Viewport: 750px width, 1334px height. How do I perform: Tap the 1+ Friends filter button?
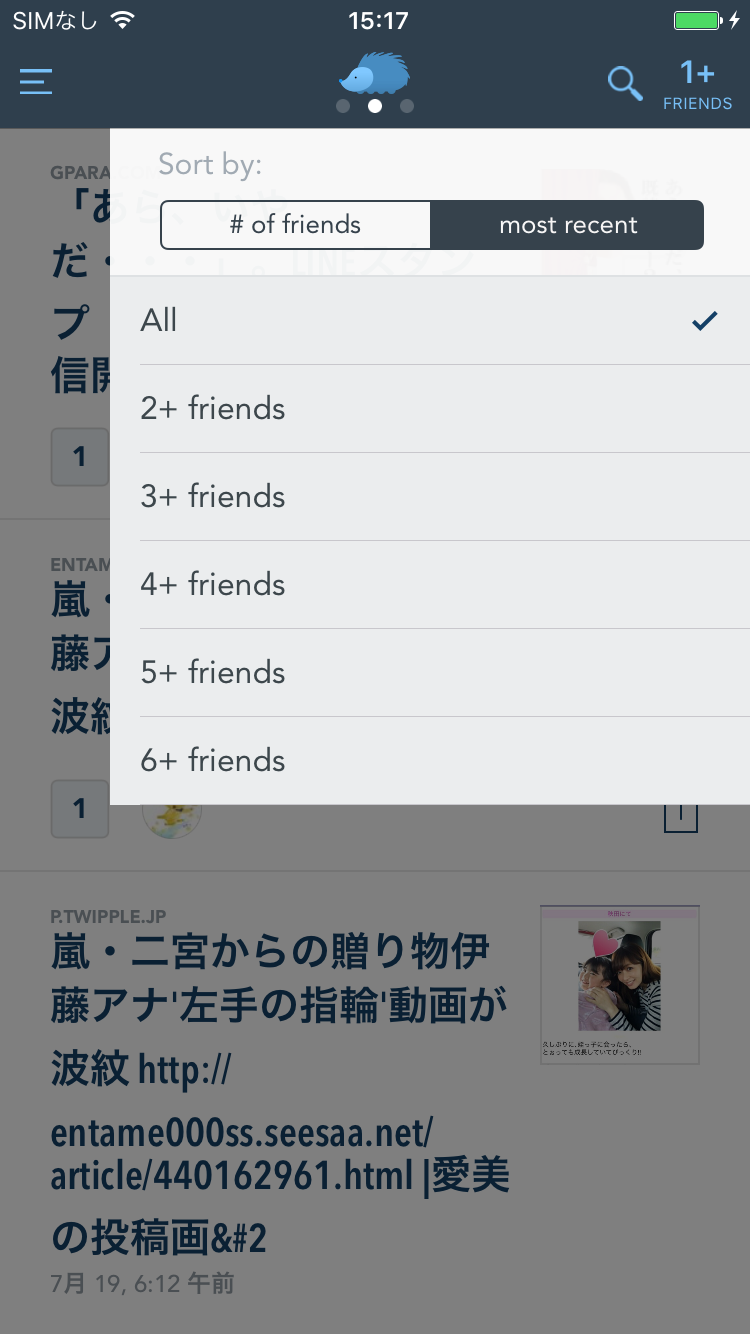(697, 84)
